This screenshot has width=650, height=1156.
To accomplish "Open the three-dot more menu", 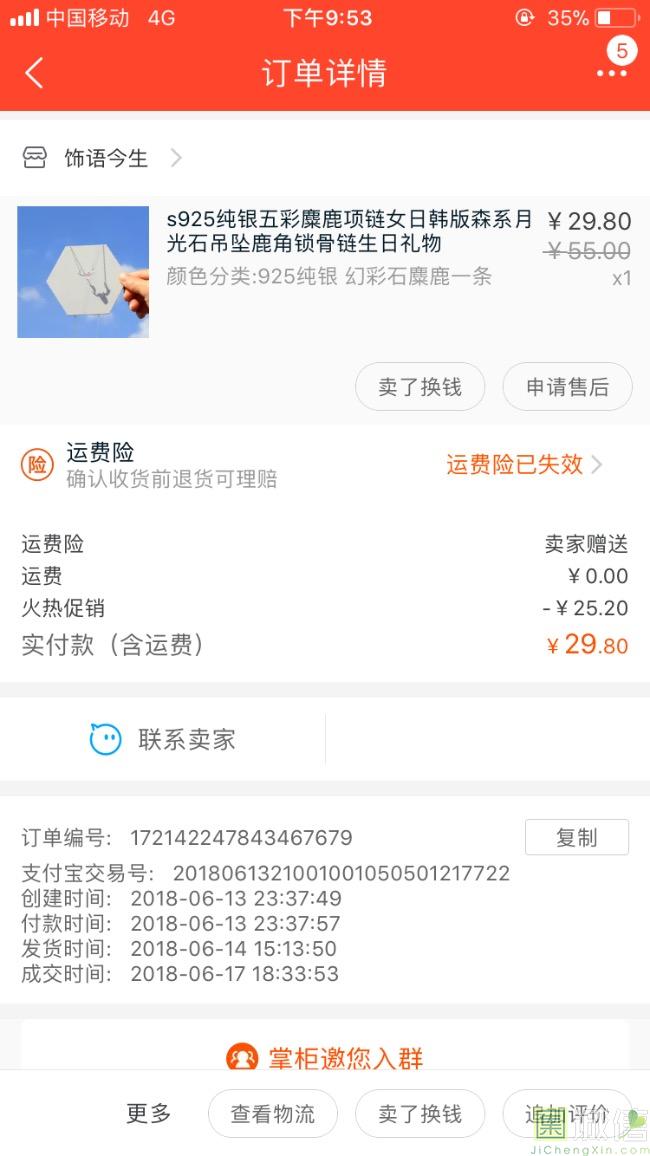I will pyautogui.click(x=611, y=73).
